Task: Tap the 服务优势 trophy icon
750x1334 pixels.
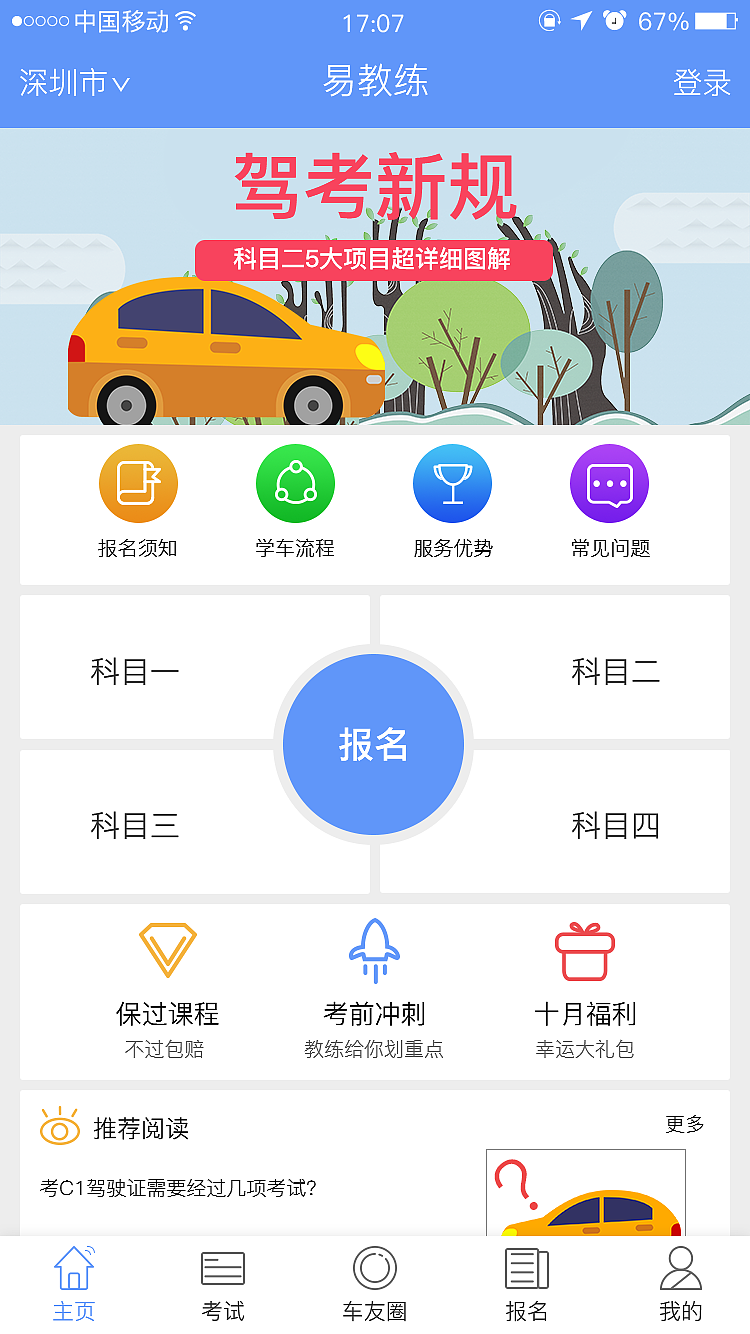Action: (452, 483)
